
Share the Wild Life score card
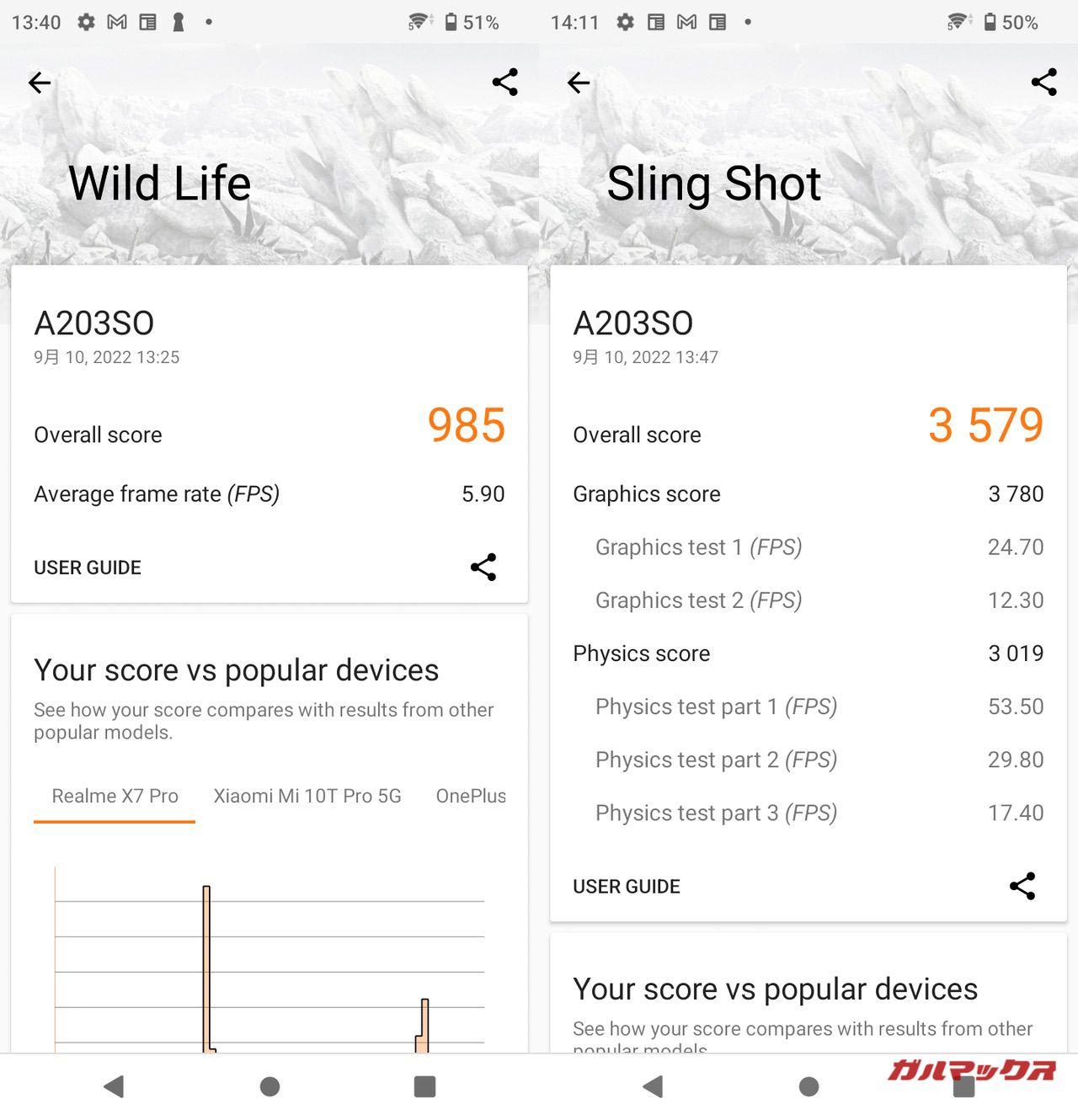483,567
